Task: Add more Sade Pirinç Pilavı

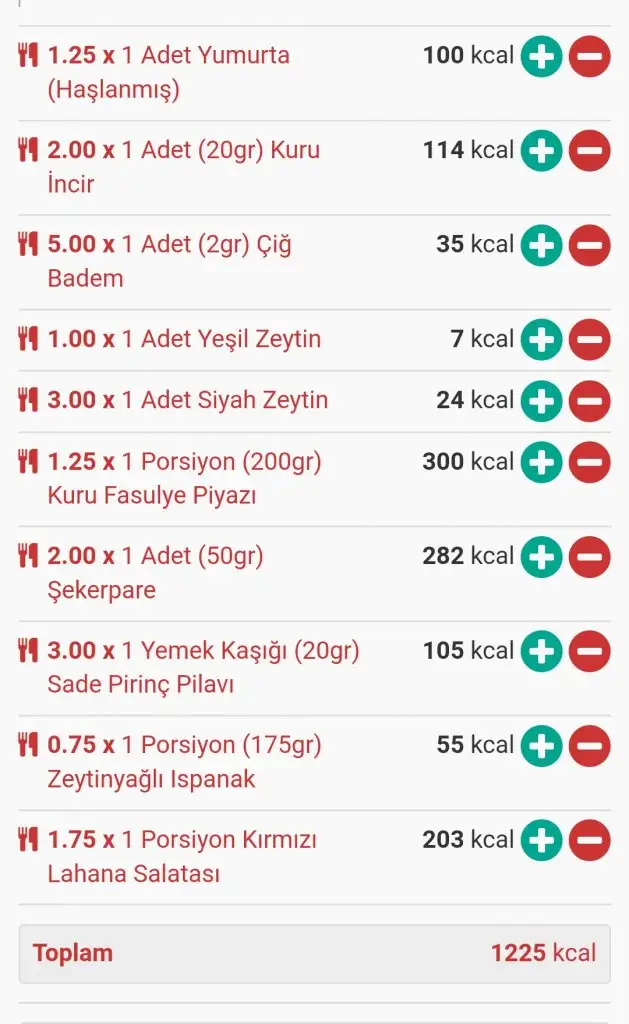Action: pyautogui.click(x=541, y=652)
